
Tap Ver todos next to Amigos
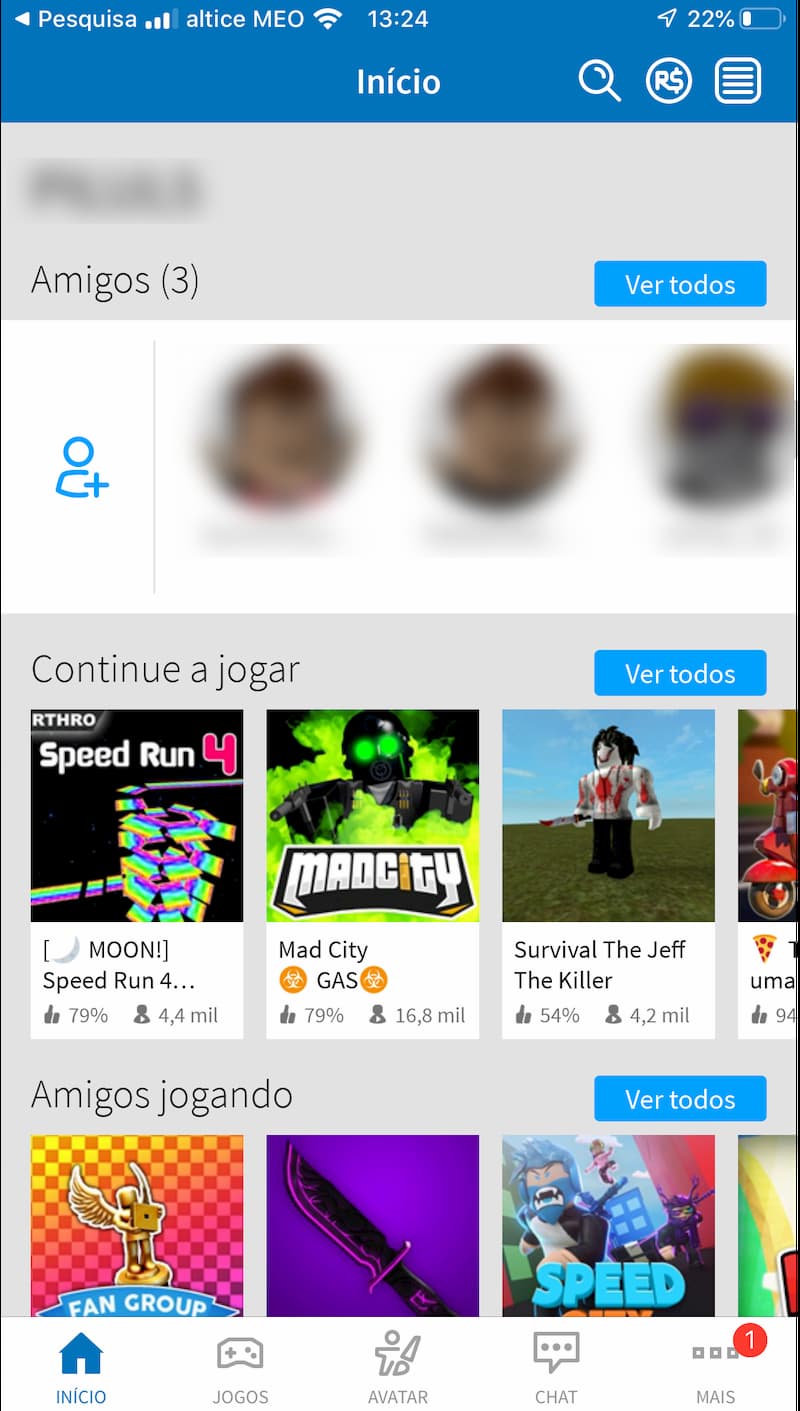click(680, 284)
